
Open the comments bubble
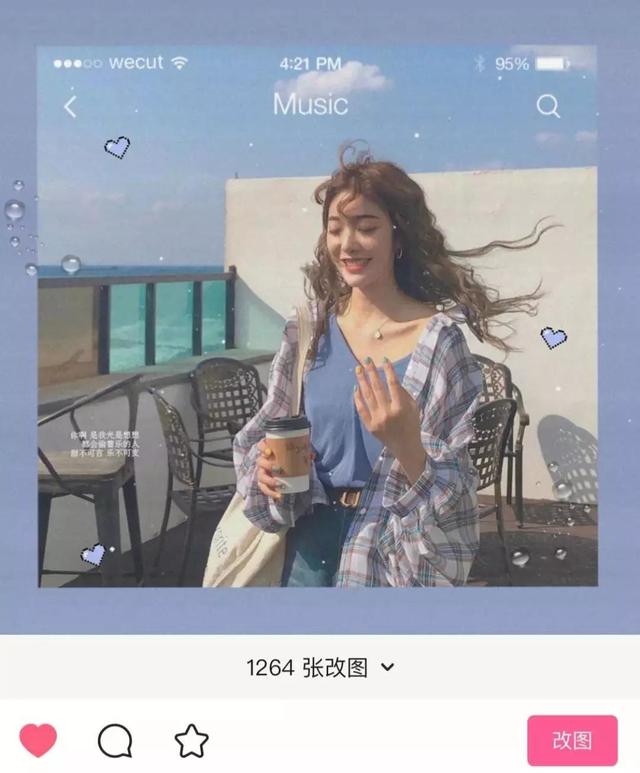click(x=115, y=741)
